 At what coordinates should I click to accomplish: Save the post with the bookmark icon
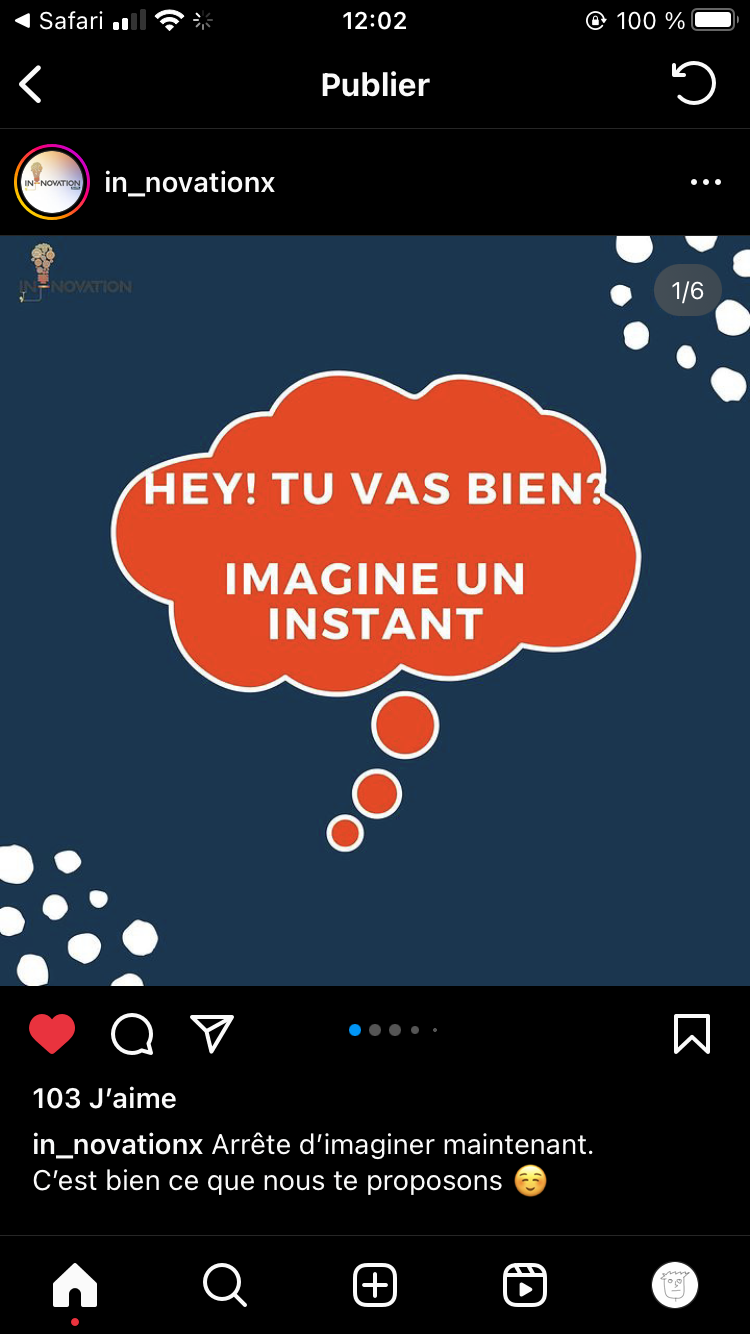click(692, 1034)
